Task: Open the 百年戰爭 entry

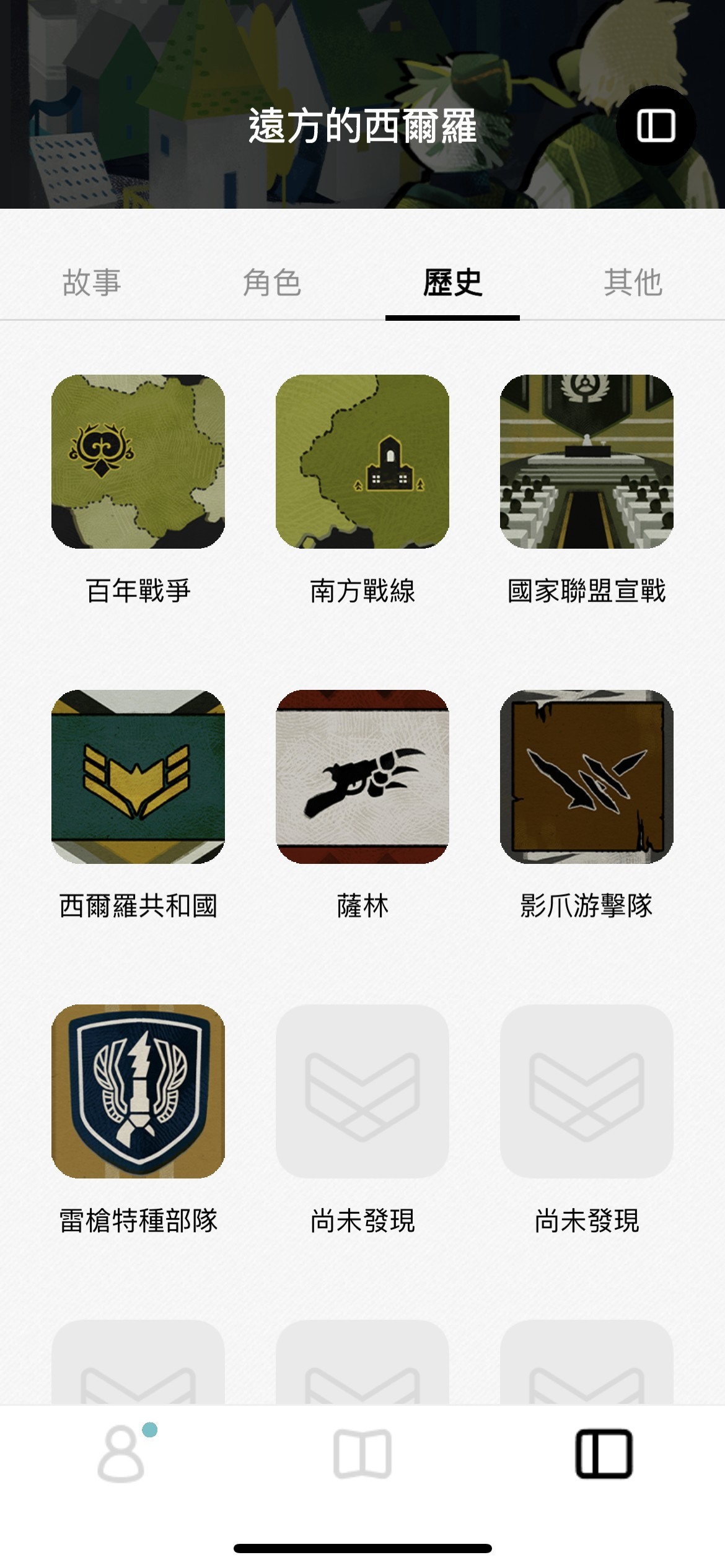Action: click(x=138, y=461)
